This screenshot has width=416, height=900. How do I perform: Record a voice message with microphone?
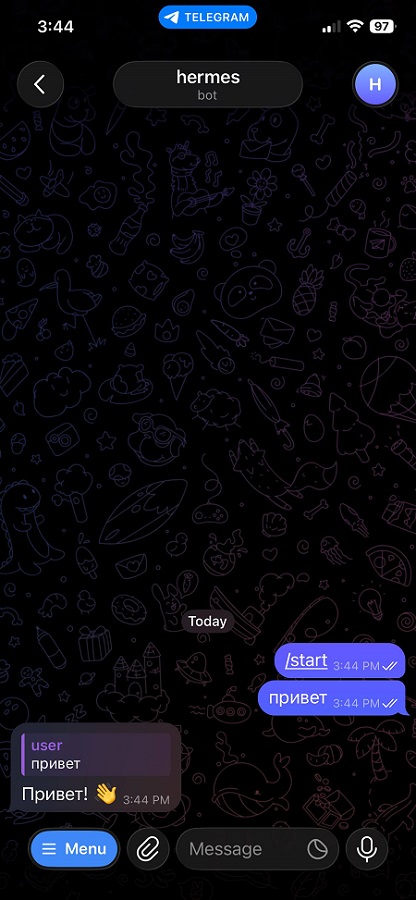367,849
